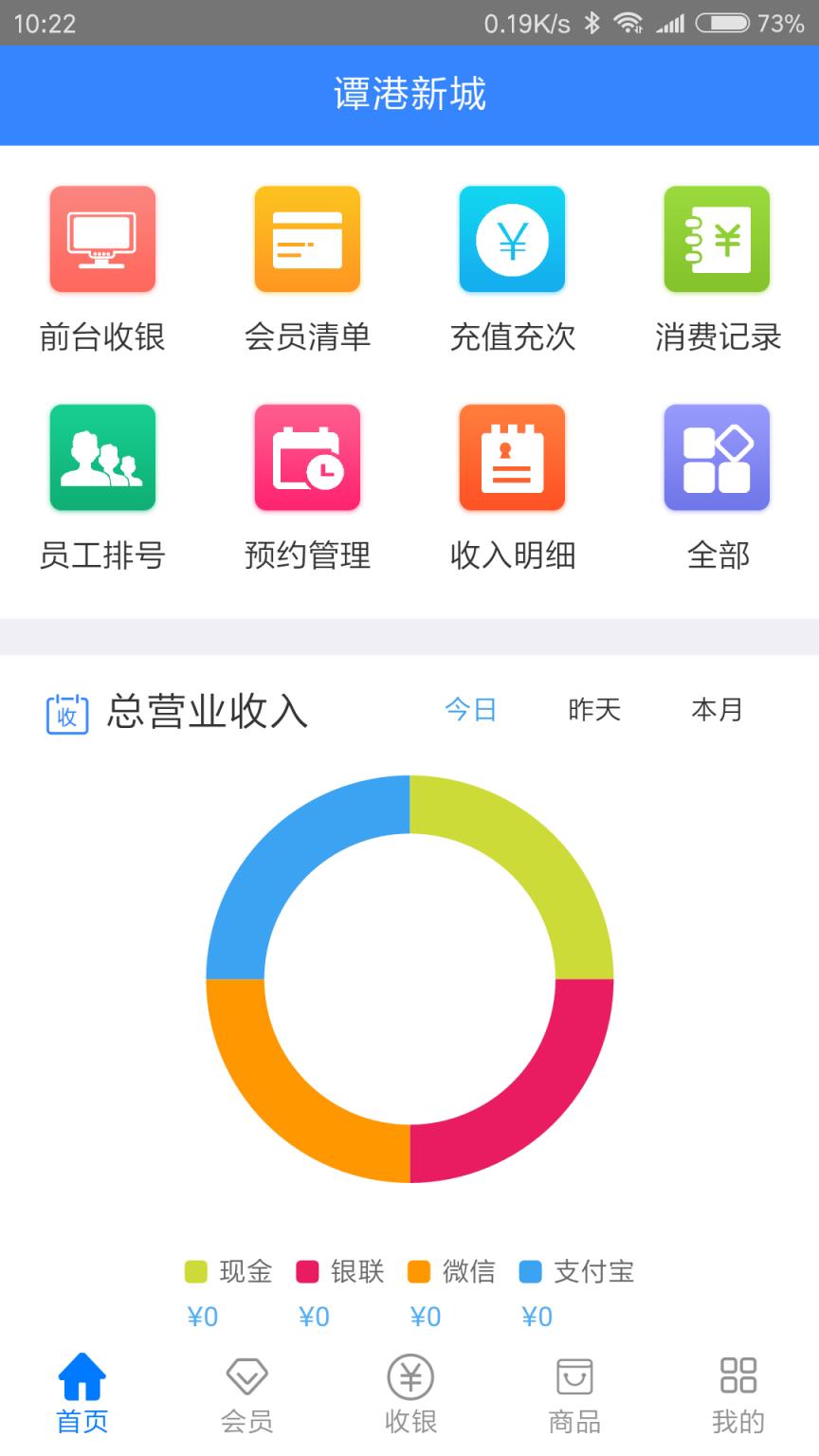Switch revenue view to 昨天
The width and height of the screenshot is (819, 1456).
591,711
